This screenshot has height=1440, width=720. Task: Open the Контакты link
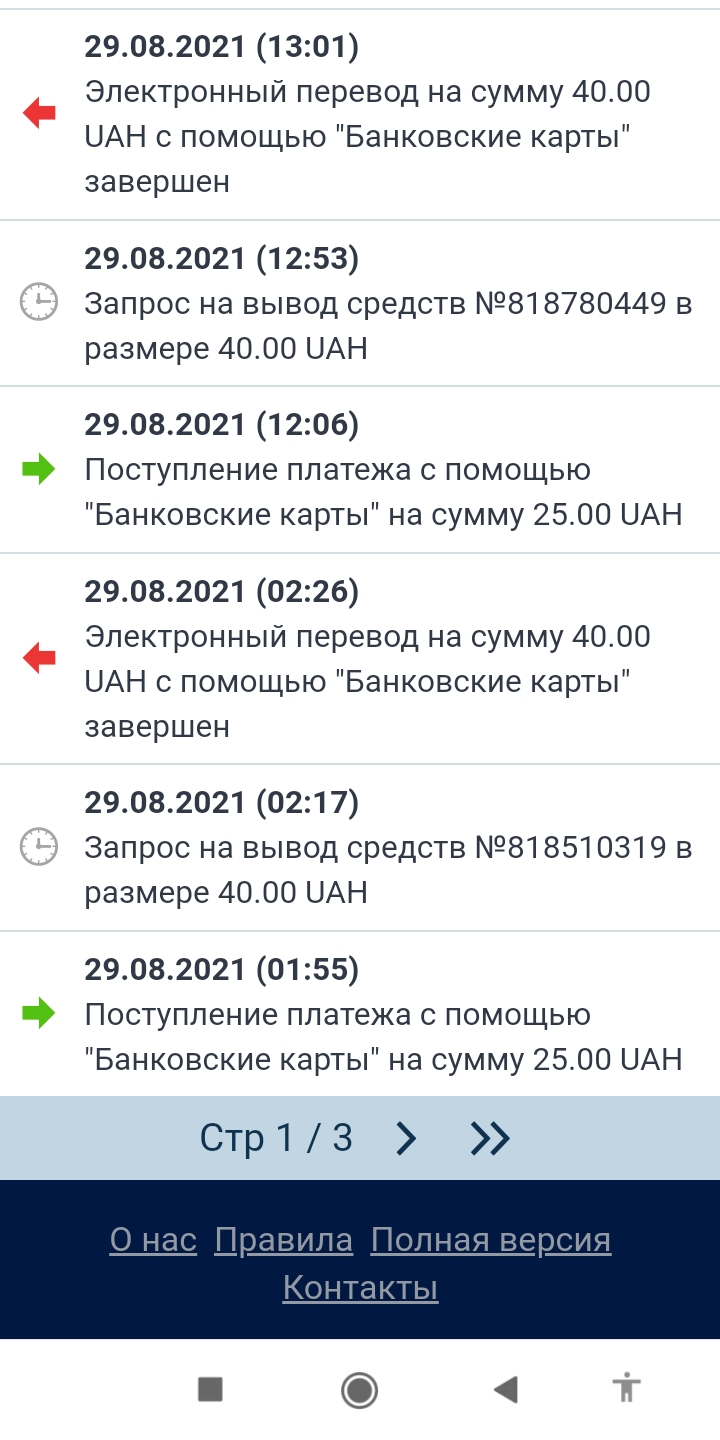click(x=360, y=1287)
